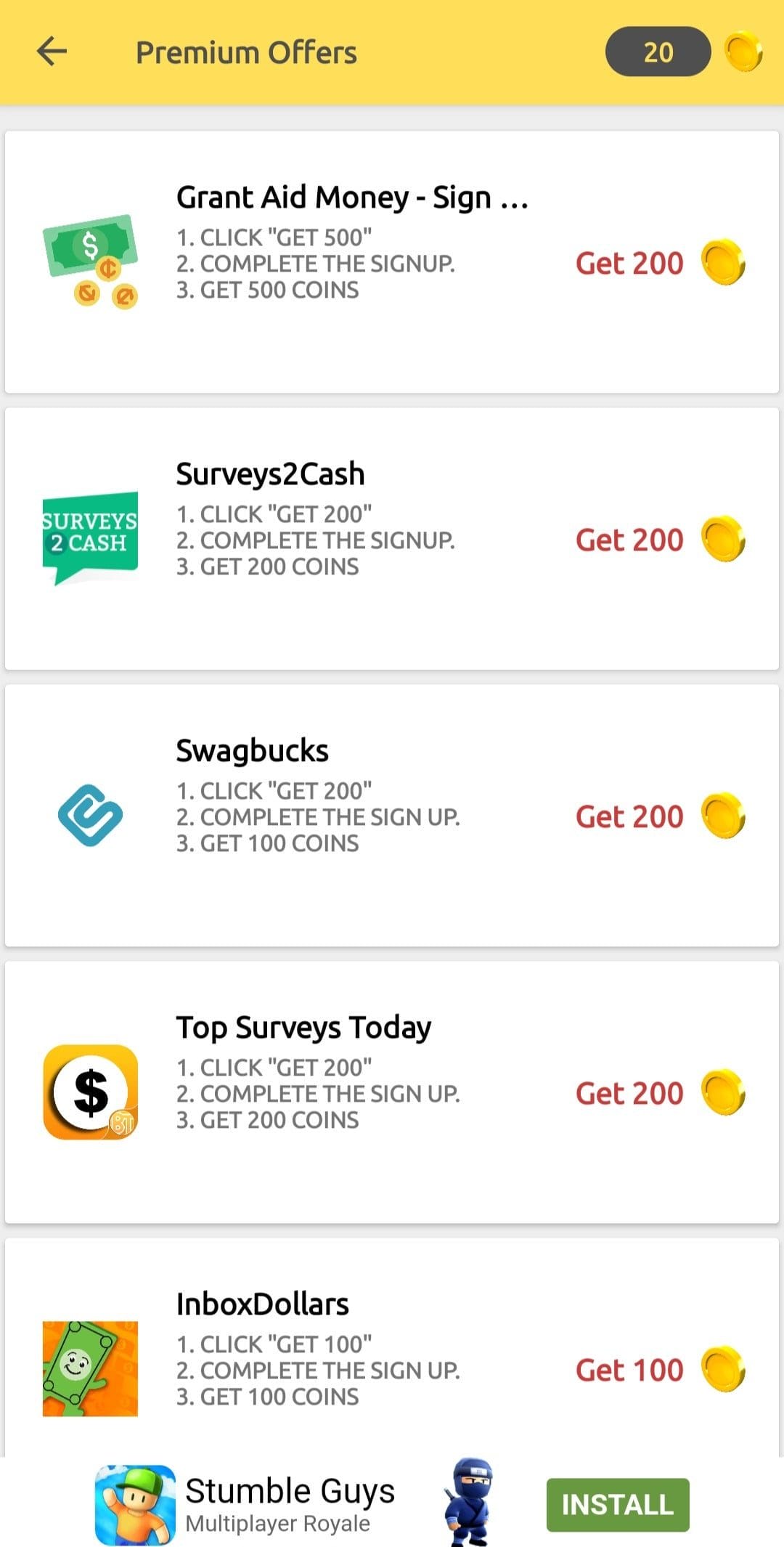
Task: Install Stumble Guys from the ad
Action: [x=618, y=1504]
